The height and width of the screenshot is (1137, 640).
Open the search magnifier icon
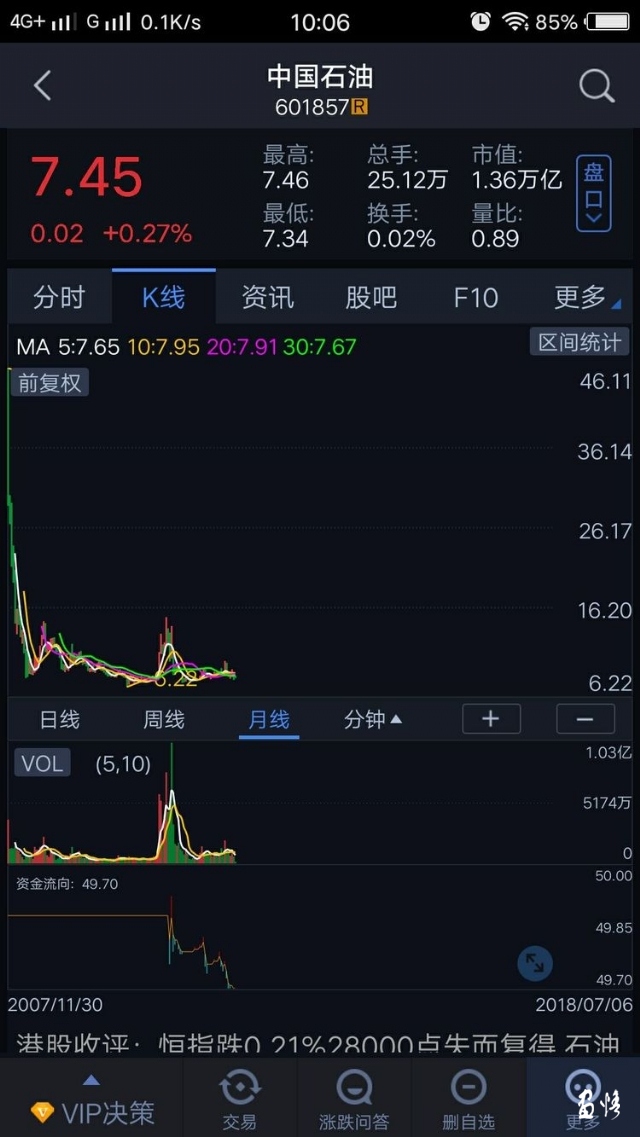[597, 86]
